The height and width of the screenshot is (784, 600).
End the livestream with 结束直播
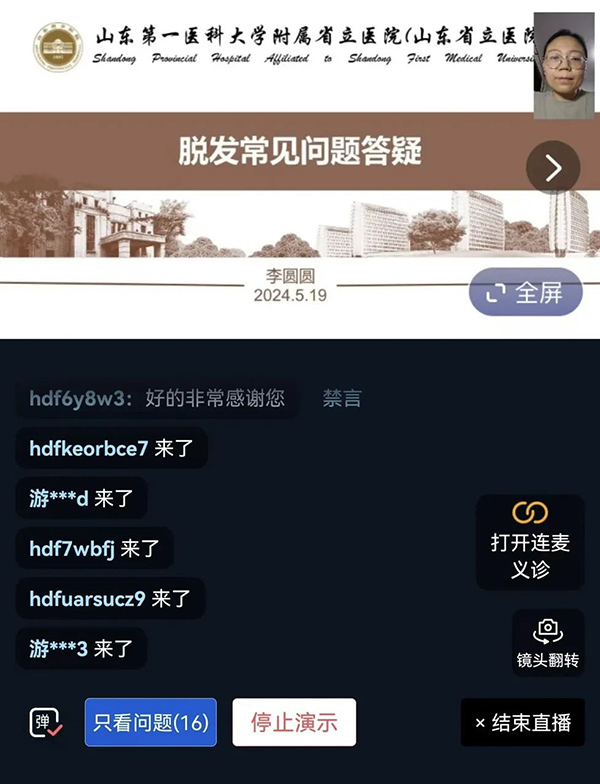[522, 722]
